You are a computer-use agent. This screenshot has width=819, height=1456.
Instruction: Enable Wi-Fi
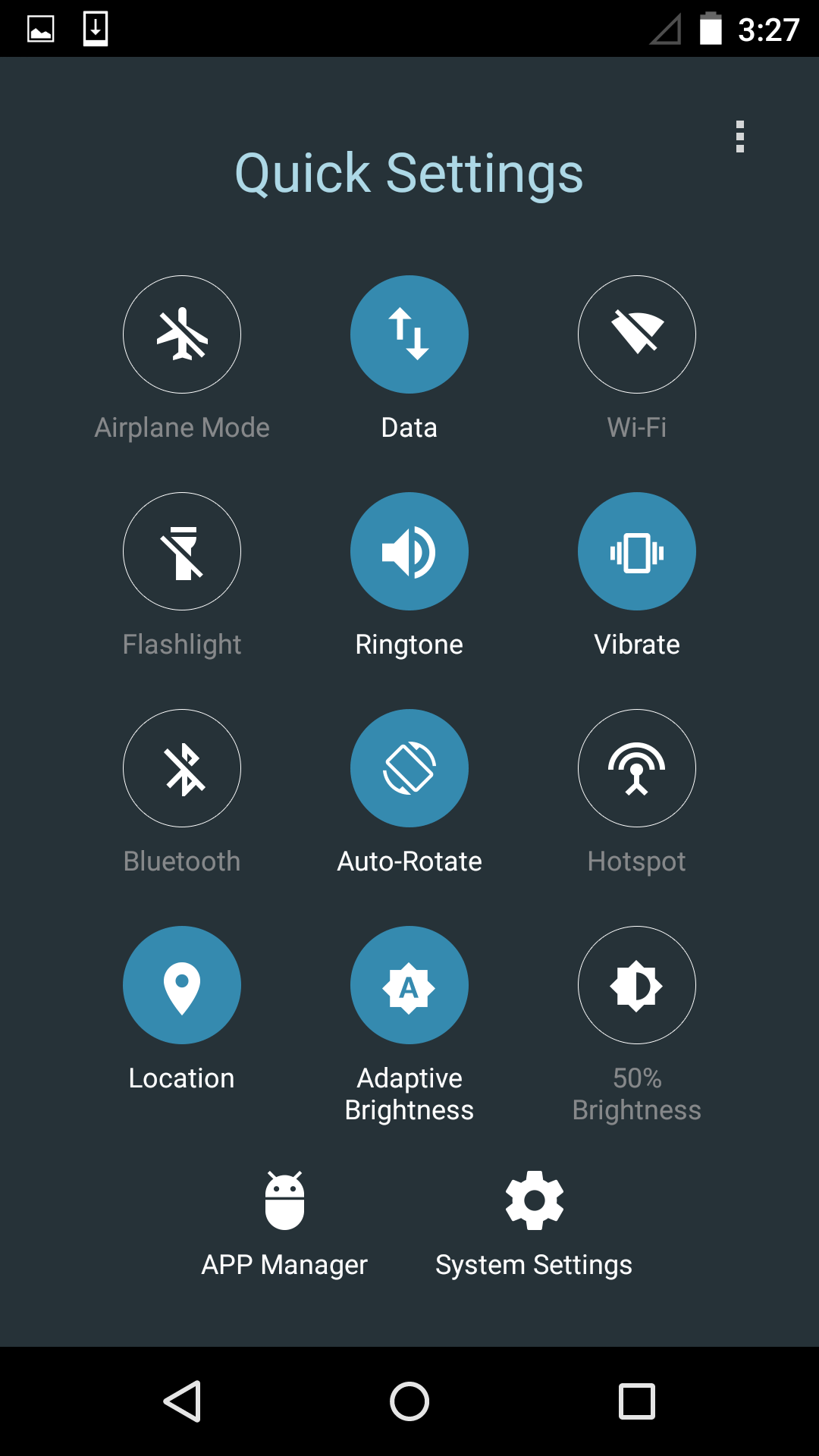(x=637, y=334)
